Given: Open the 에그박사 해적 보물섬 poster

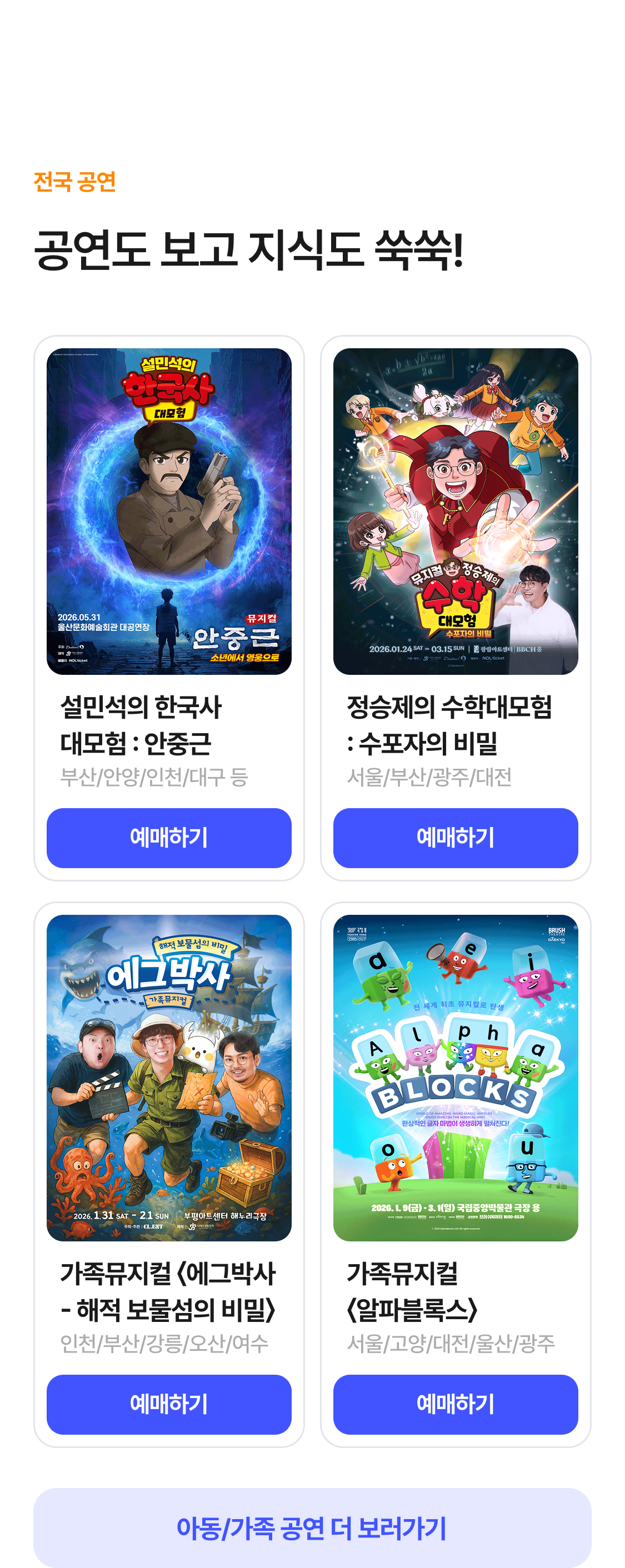Looking at the screenshot, I should tap(168, 1078).
